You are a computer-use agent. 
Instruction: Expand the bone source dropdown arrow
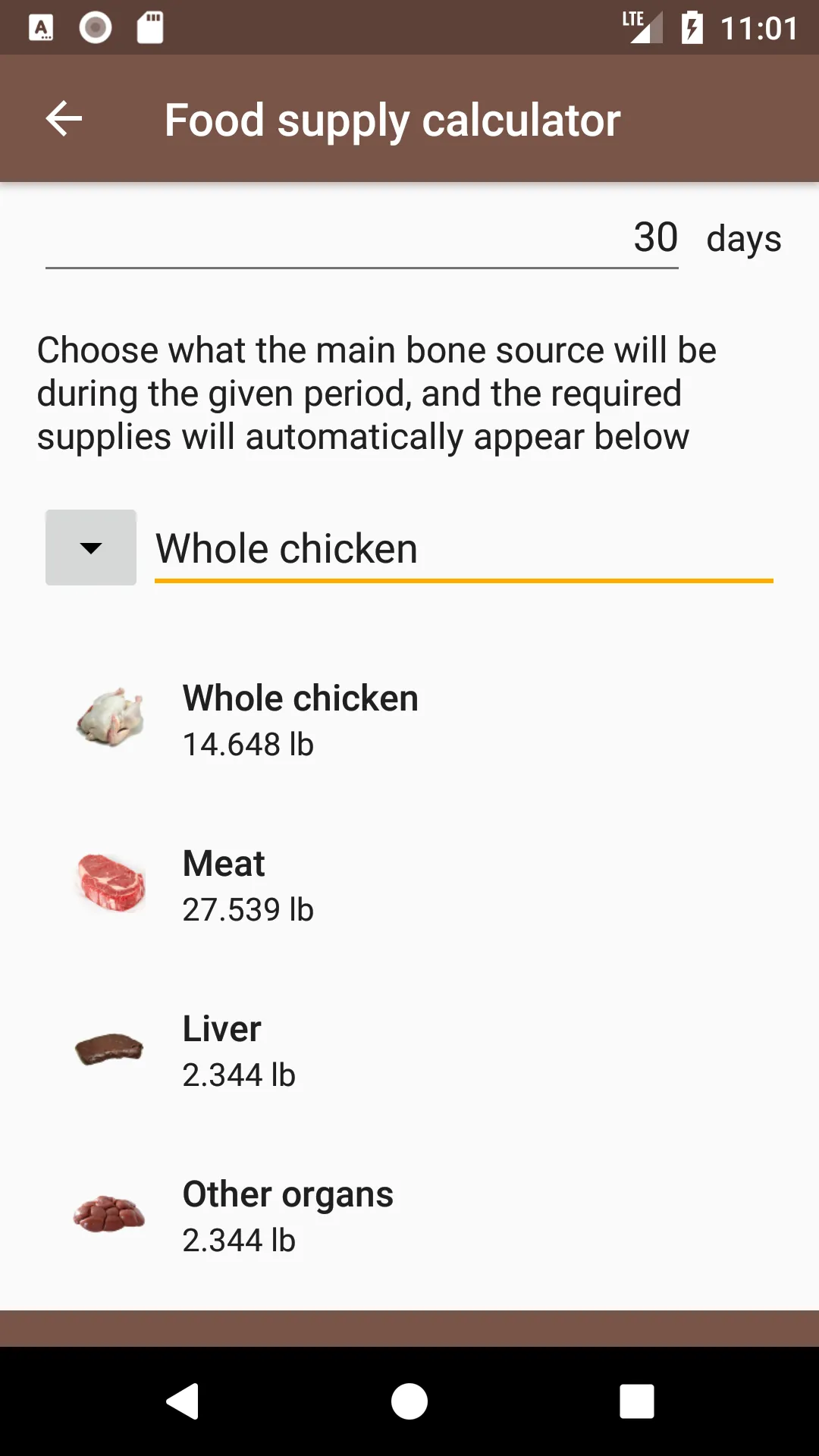pyautogui.click(x=91, y=548)
